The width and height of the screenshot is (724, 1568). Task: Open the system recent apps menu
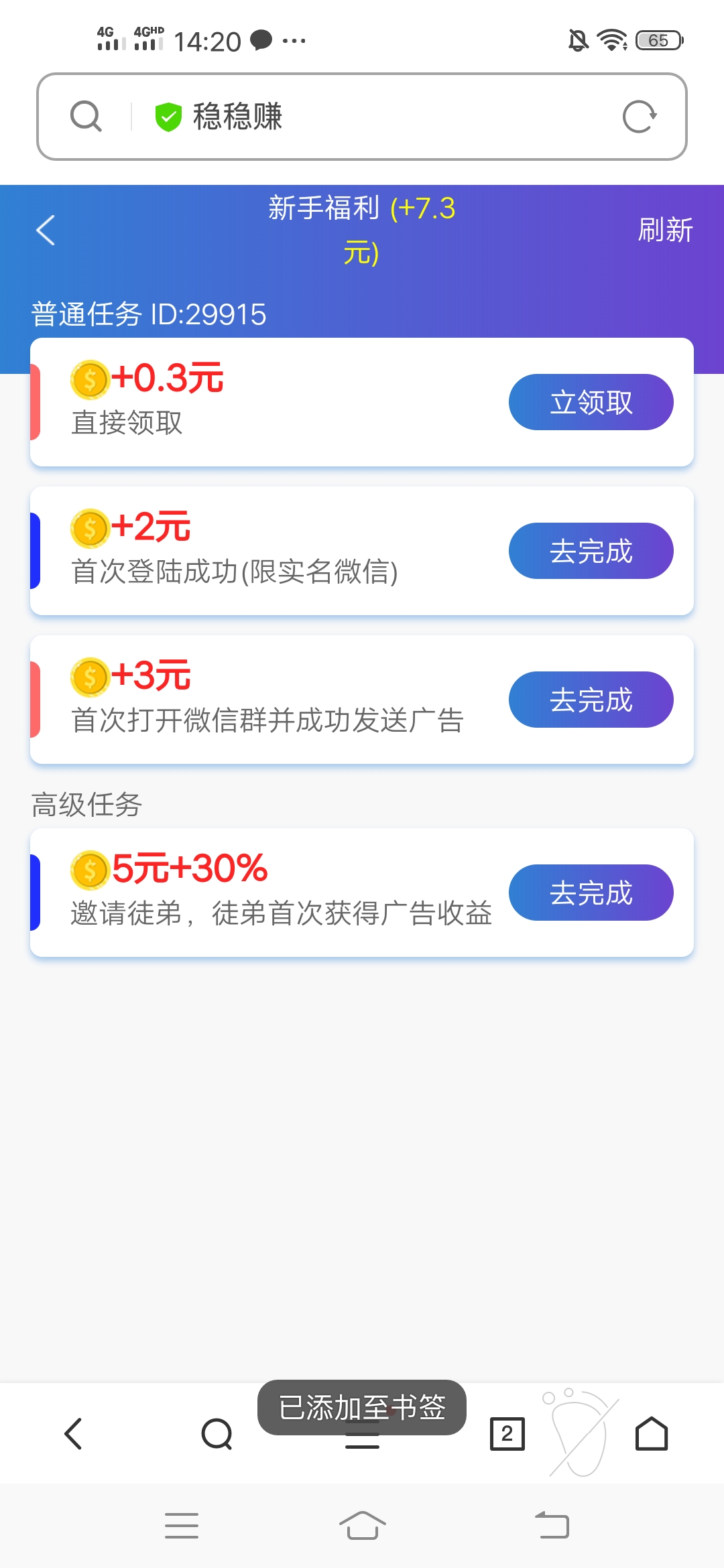tap(182, 1526)
